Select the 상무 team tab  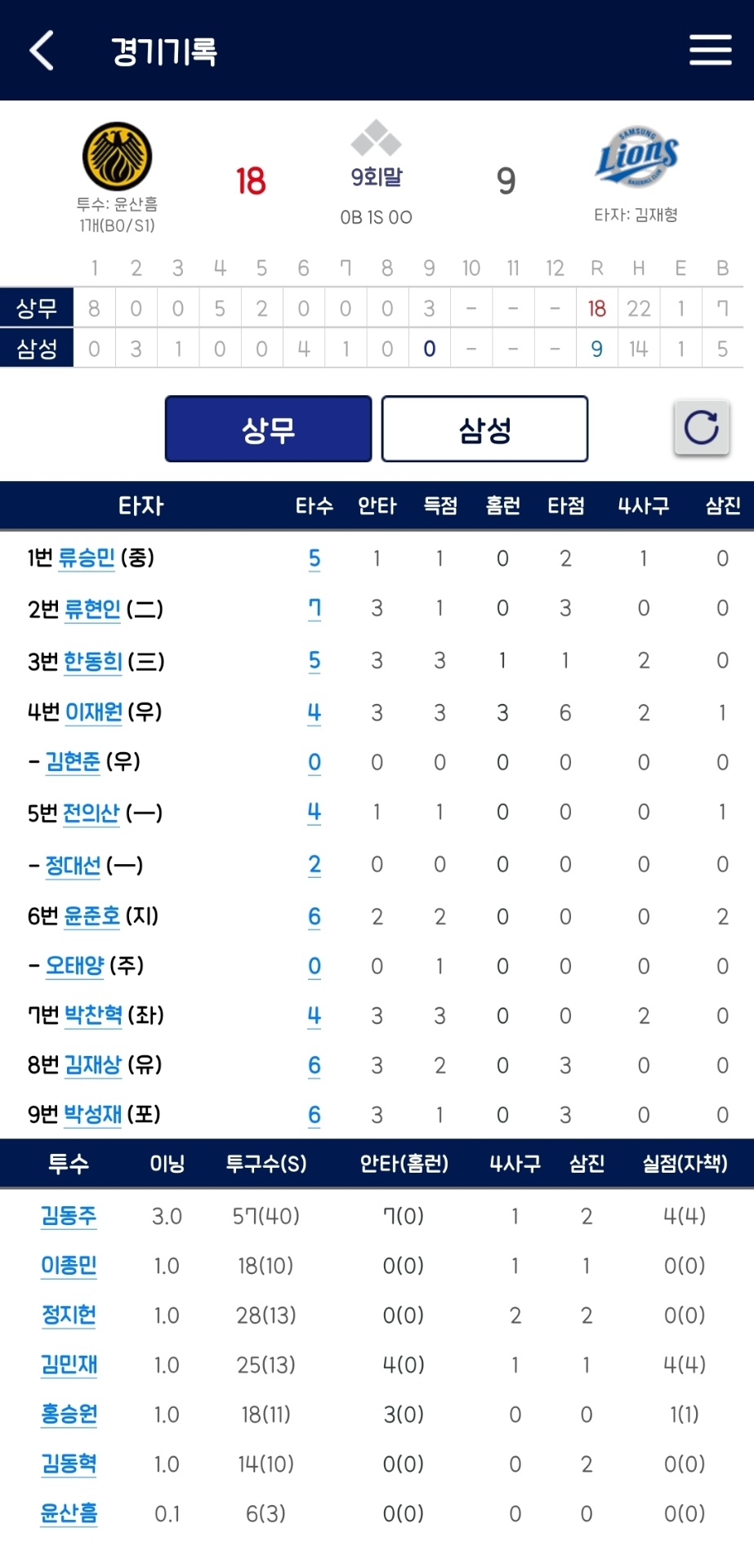268,430
